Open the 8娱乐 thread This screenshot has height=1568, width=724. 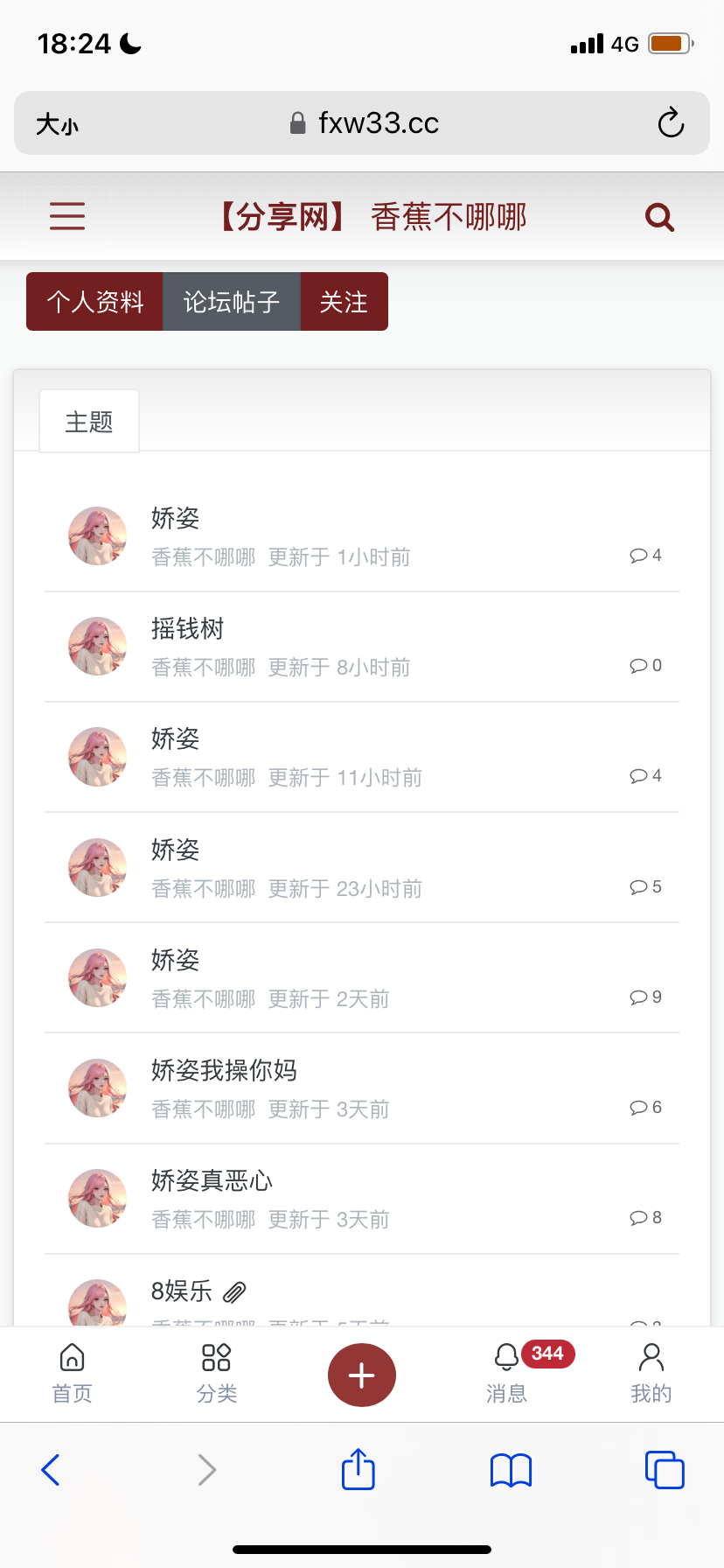tap(182, 1291)
